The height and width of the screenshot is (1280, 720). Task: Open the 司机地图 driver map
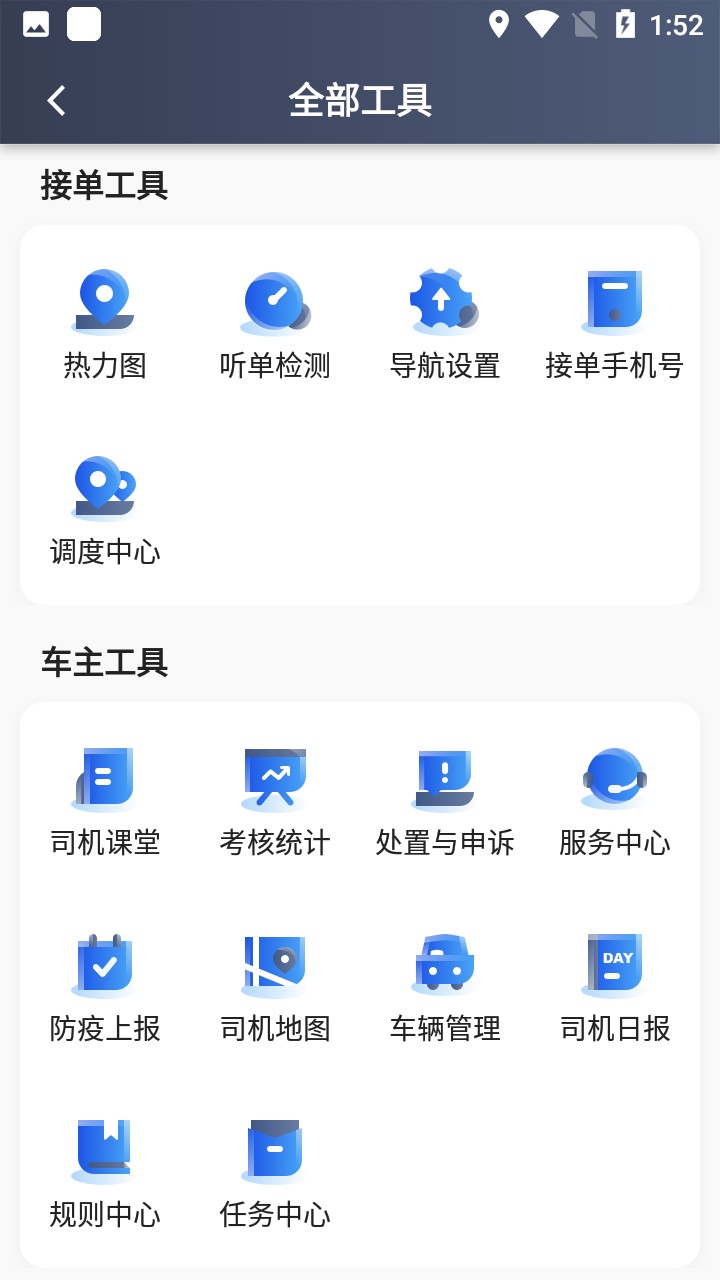pyautogui.click(x=274, y=983)
